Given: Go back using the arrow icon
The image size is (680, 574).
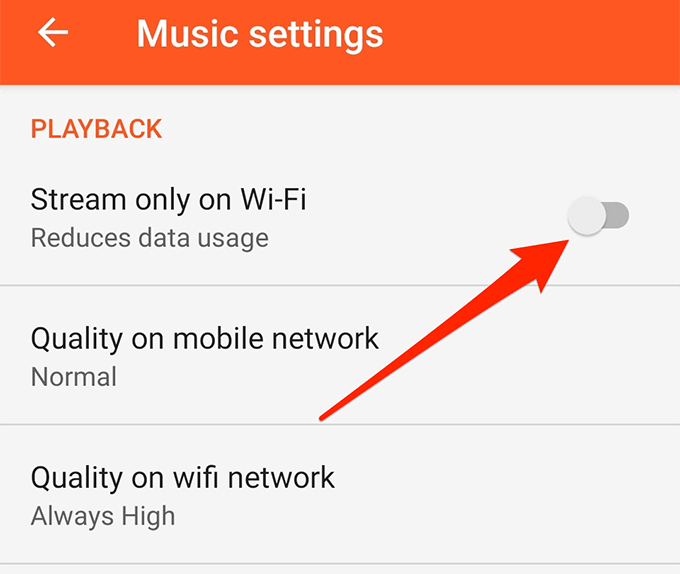Looking at the screenshot, I should click(53, 33).
